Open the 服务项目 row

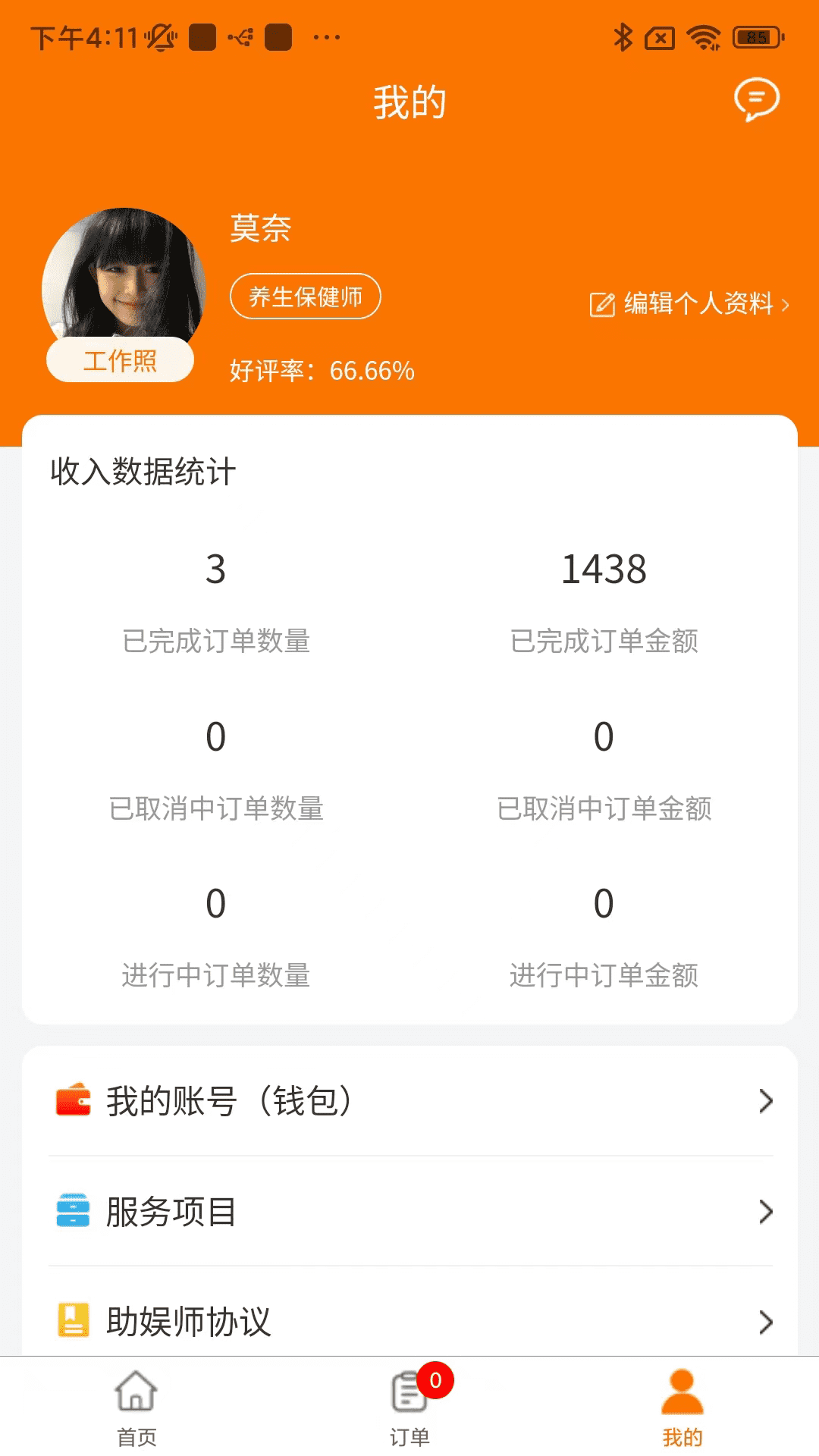(409, 1211)
